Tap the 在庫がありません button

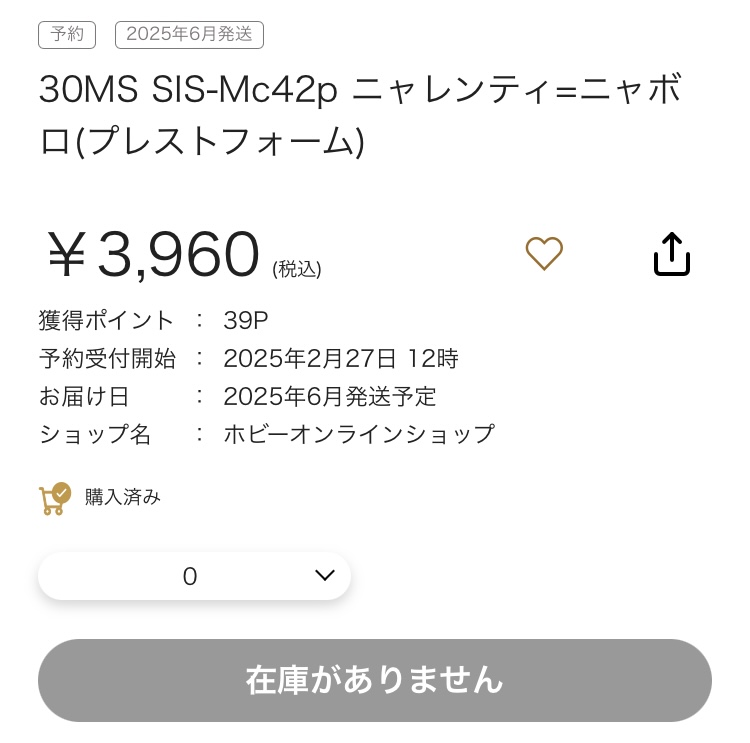pyautogui.click(x=375, y=680)
